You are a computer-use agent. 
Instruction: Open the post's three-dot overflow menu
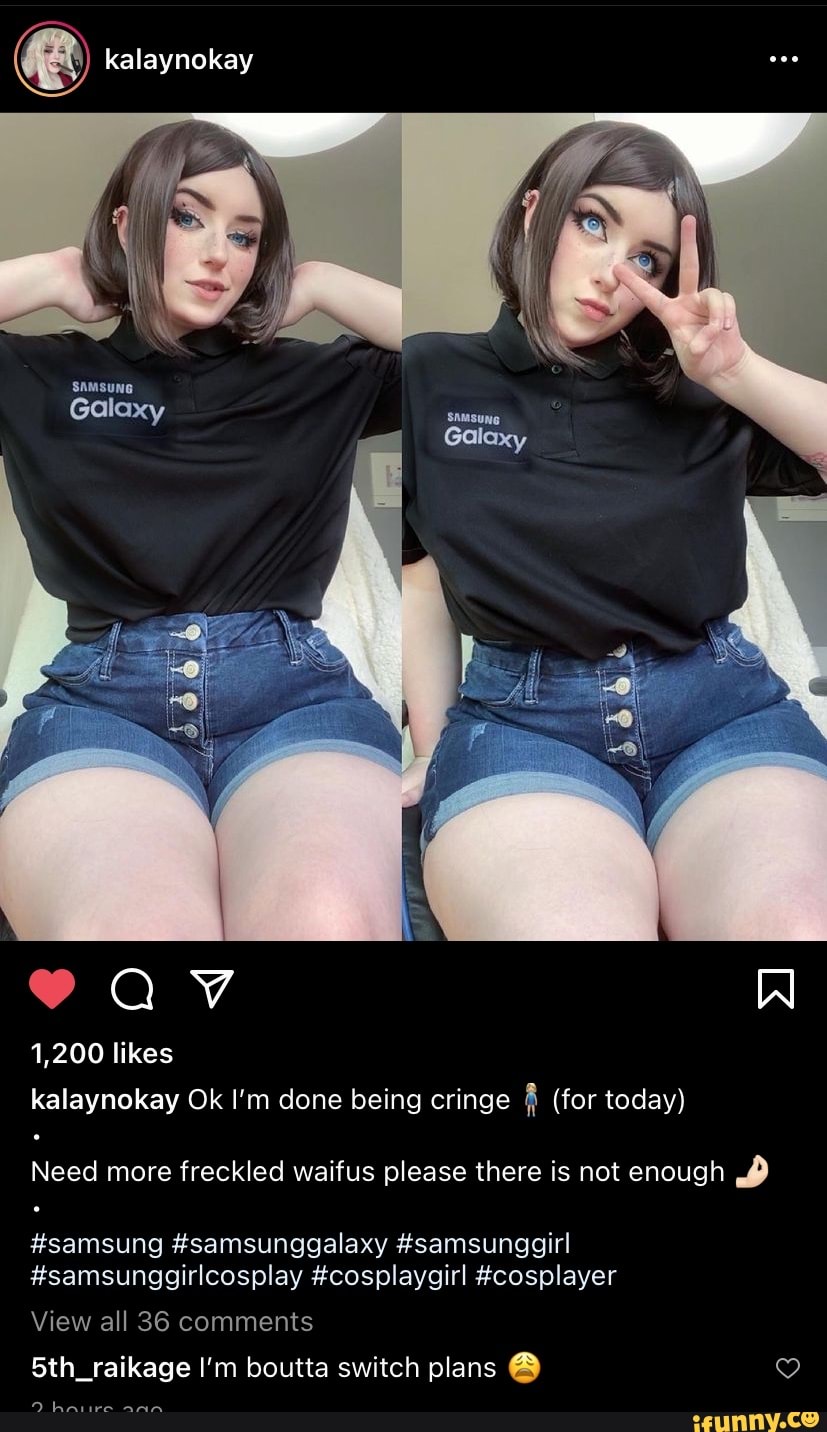(784, 59)
